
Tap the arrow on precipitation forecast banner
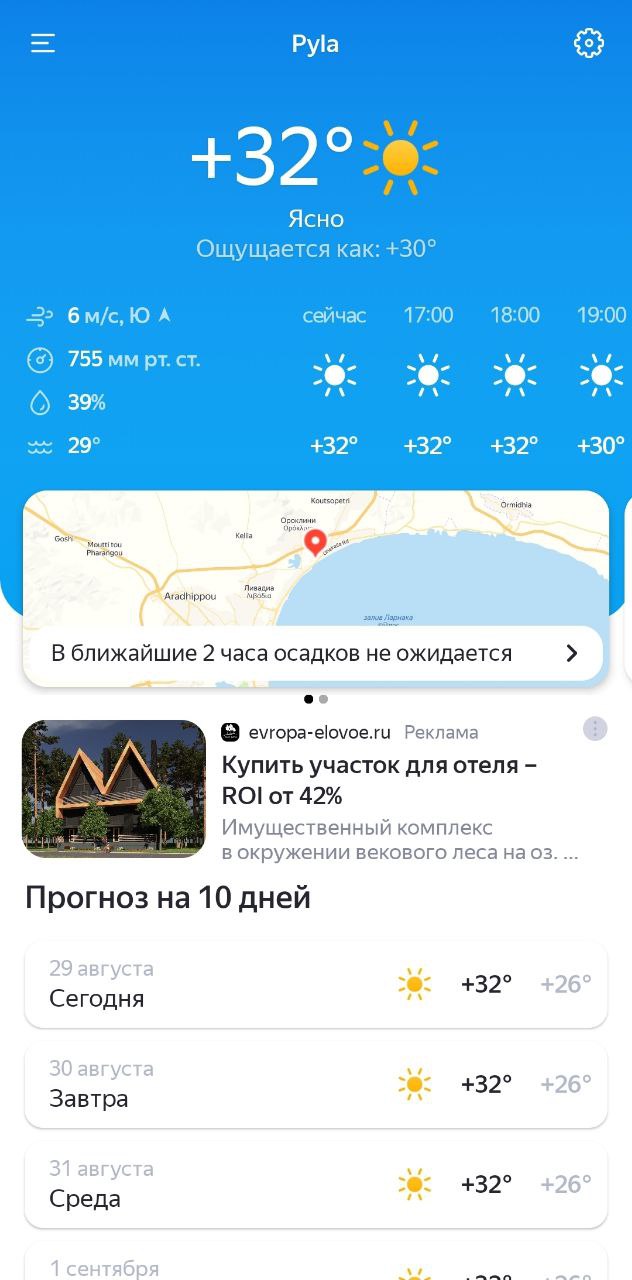click(572, 653)
